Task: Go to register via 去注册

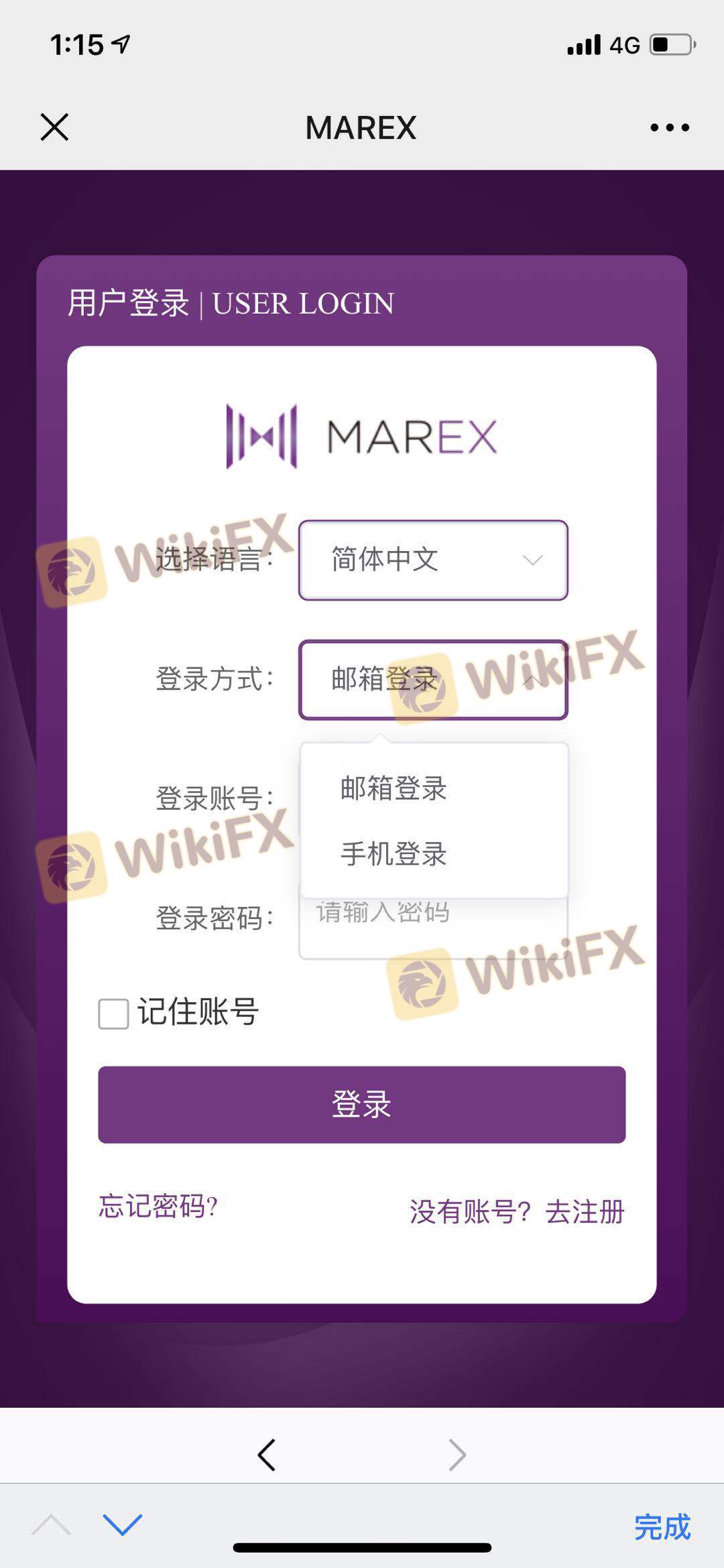Action: (585, 1211)
